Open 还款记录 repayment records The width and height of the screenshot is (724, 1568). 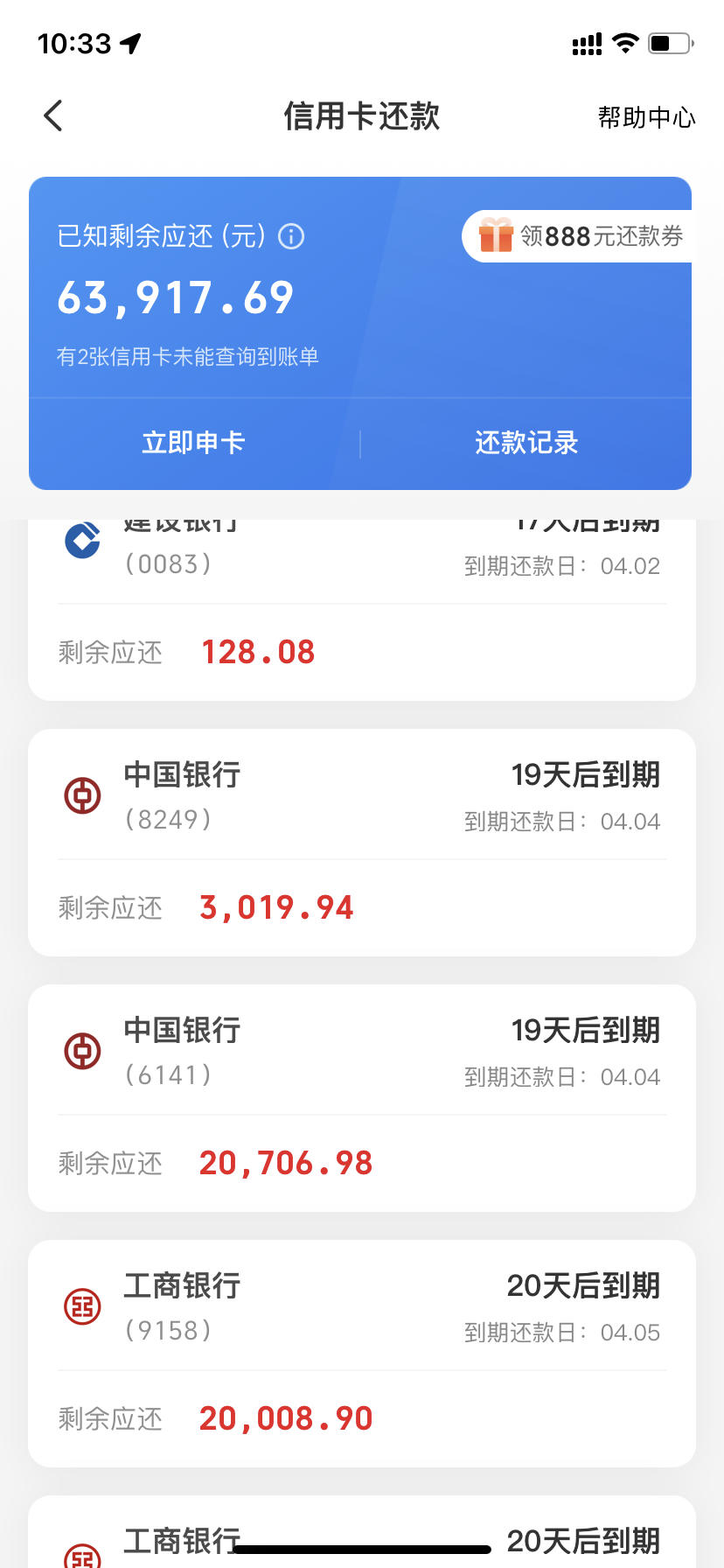[526, 443]
